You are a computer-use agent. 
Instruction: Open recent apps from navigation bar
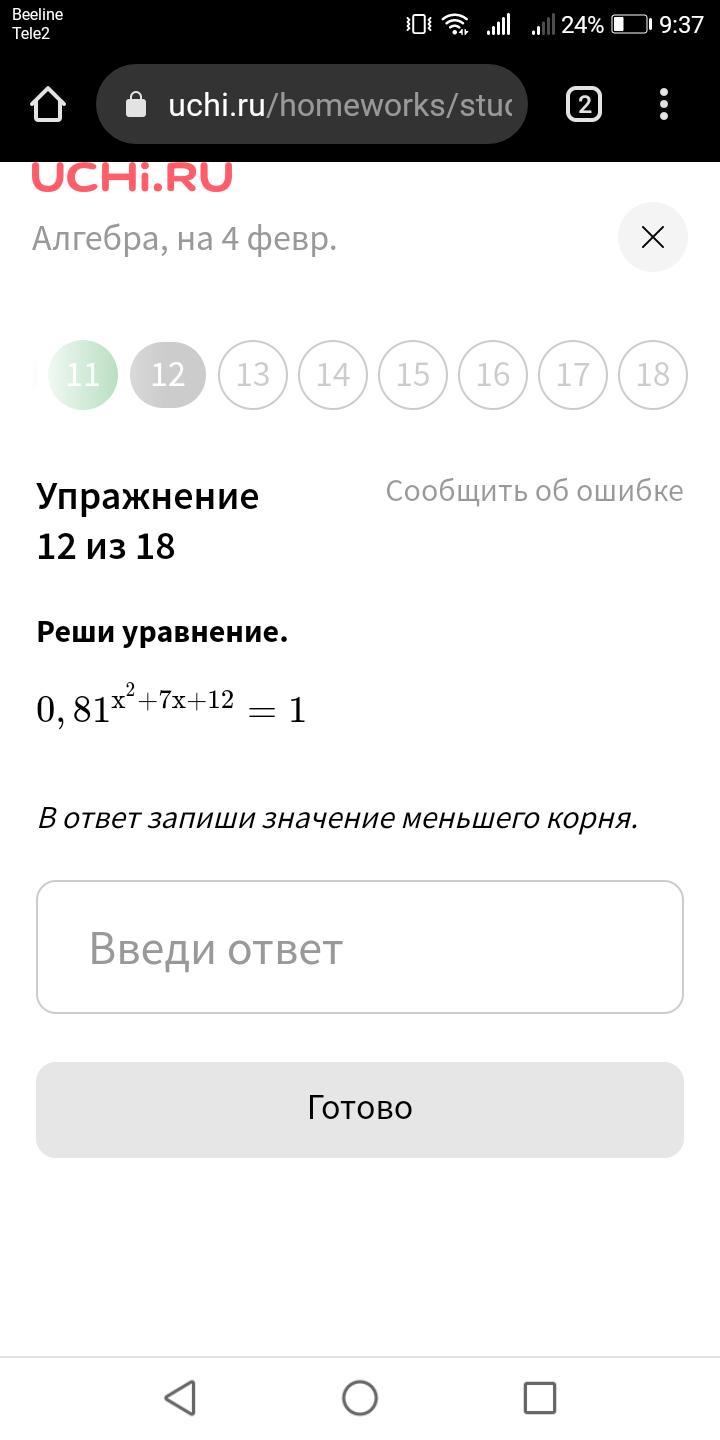click(x=540, y=1398)
